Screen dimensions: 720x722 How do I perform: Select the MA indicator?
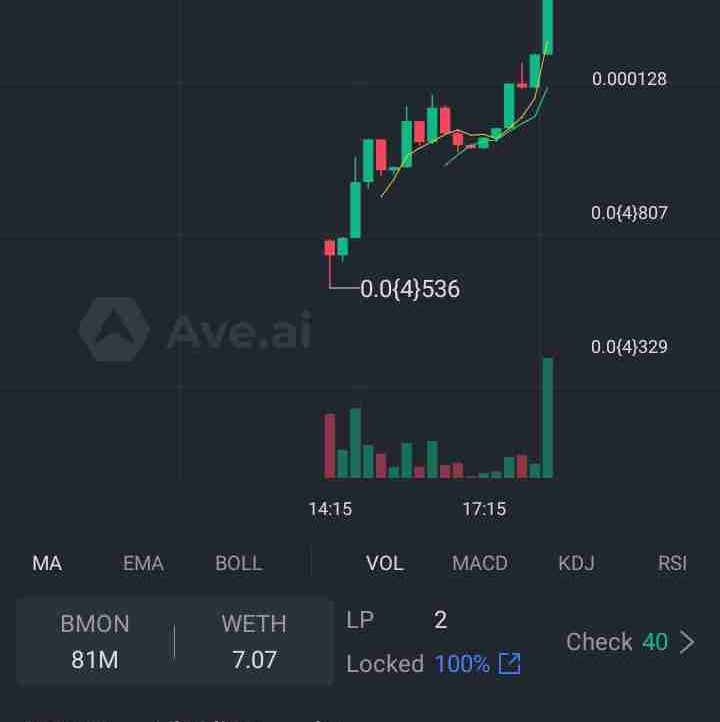pyautogui.click(x=47, y=563)
